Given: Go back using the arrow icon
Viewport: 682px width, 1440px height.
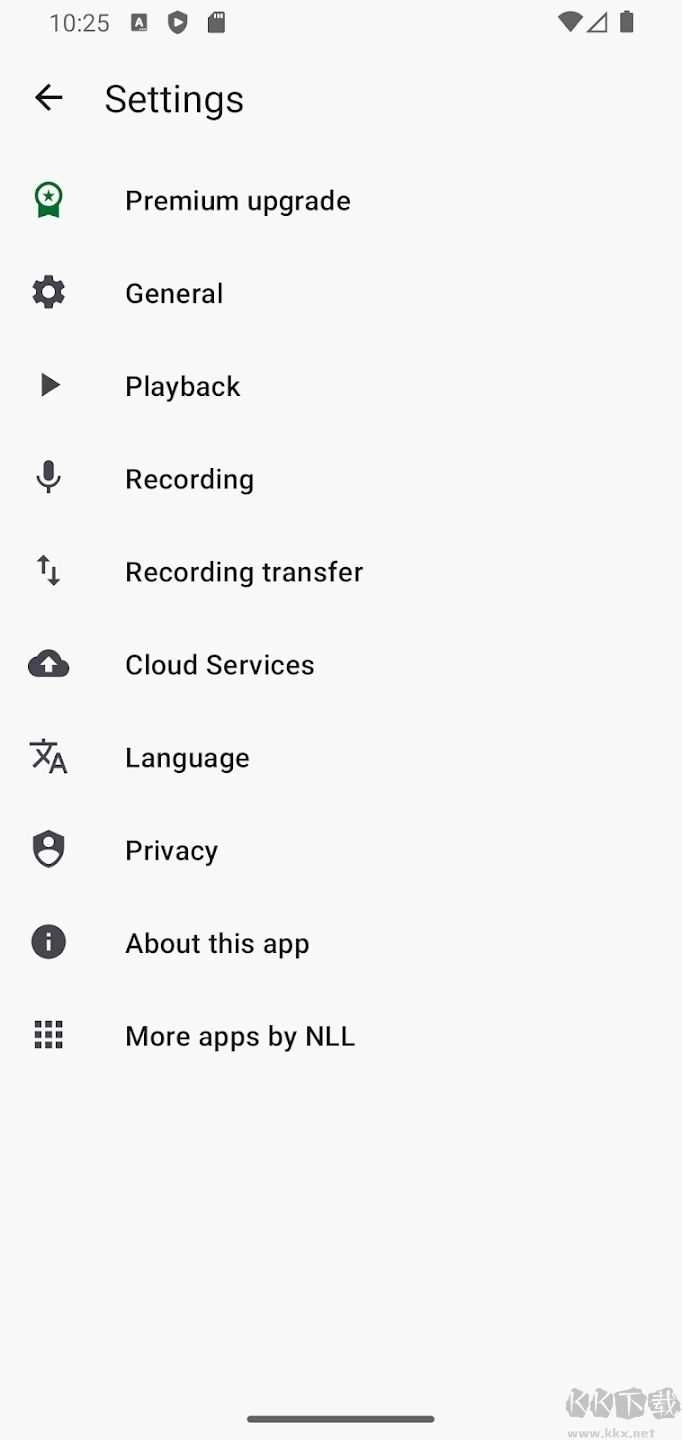Looking at the screenshot, I should coord(48,98).
